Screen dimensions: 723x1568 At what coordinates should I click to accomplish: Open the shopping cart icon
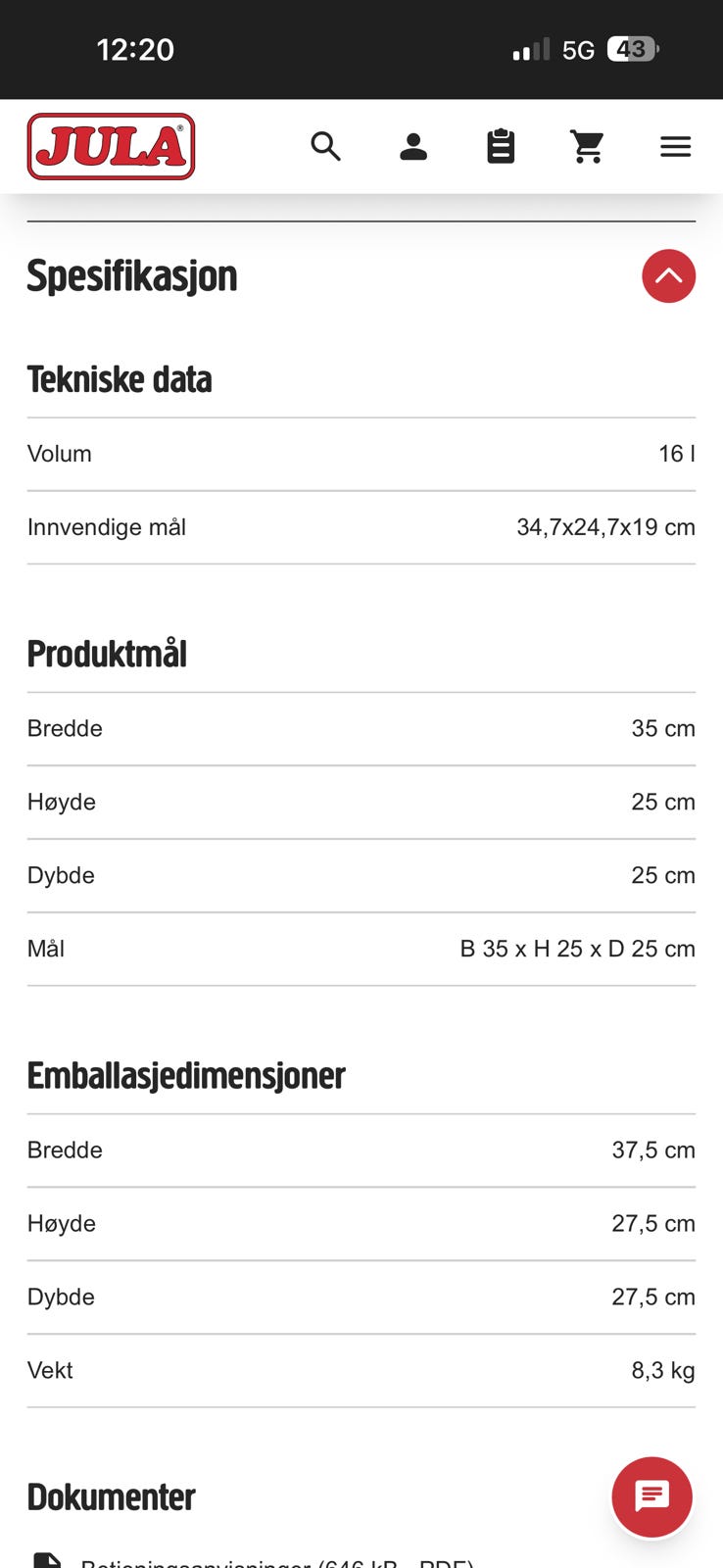pos(588,146)
